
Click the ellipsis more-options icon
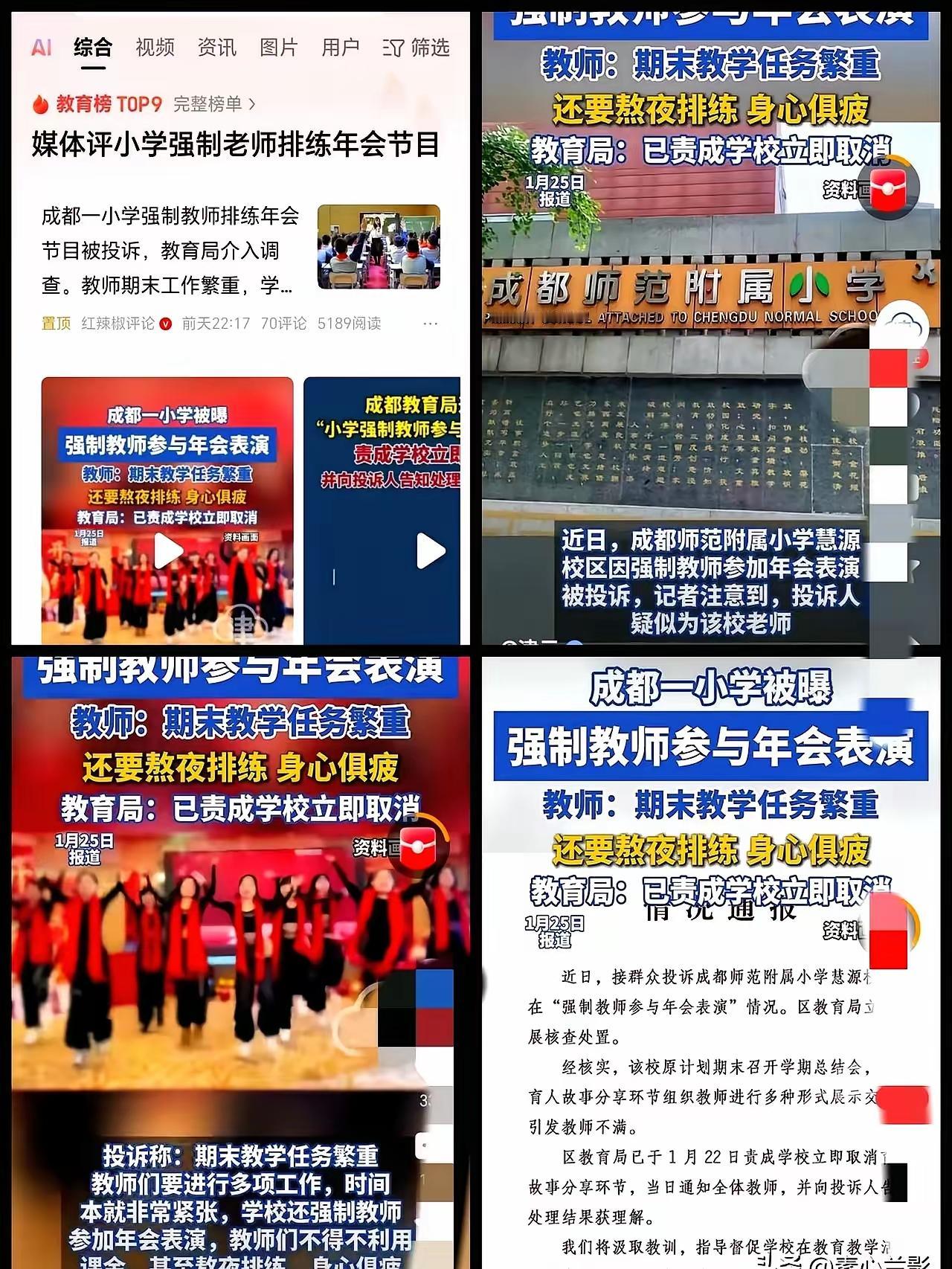tap(430, 324)
